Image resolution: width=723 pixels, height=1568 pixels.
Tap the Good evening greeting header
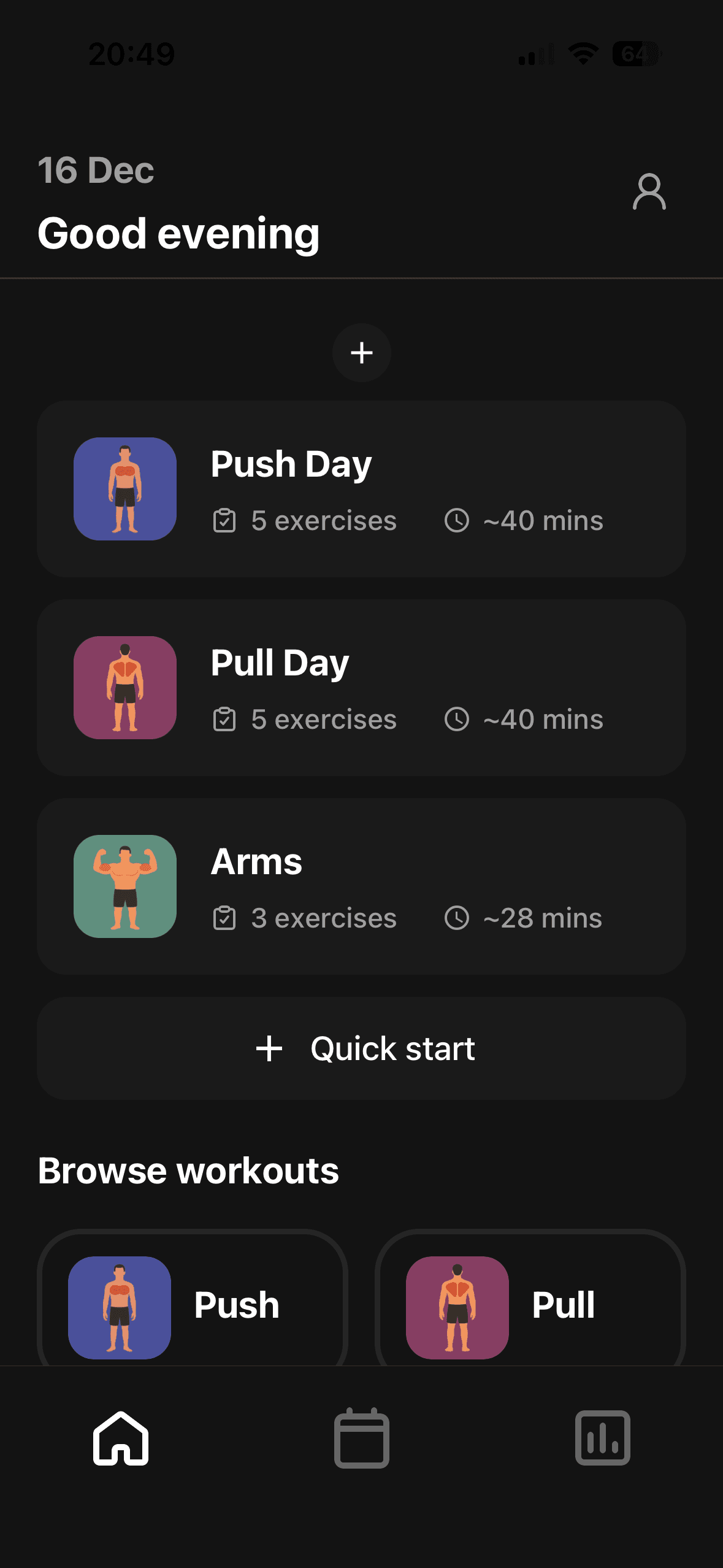pos(178,234)
